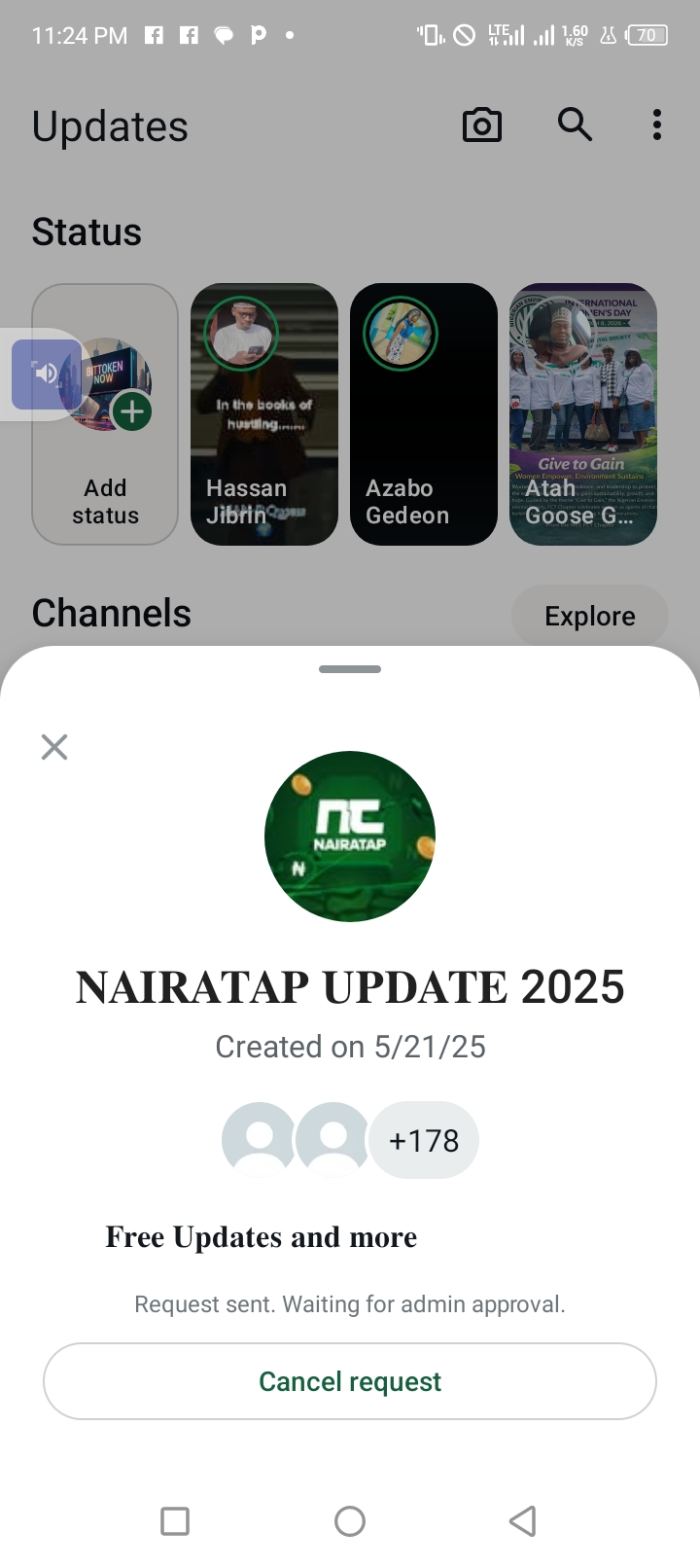View Hassan Jibrin's status
The height and width of the screenshot is (1568, 700).
pyautogui.click(x=264, y=414)
